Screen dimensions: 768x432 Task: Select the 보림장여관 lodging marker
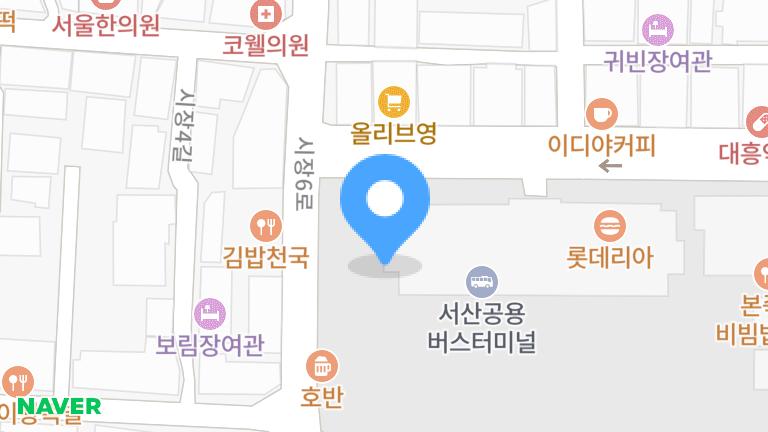[210, 313]
